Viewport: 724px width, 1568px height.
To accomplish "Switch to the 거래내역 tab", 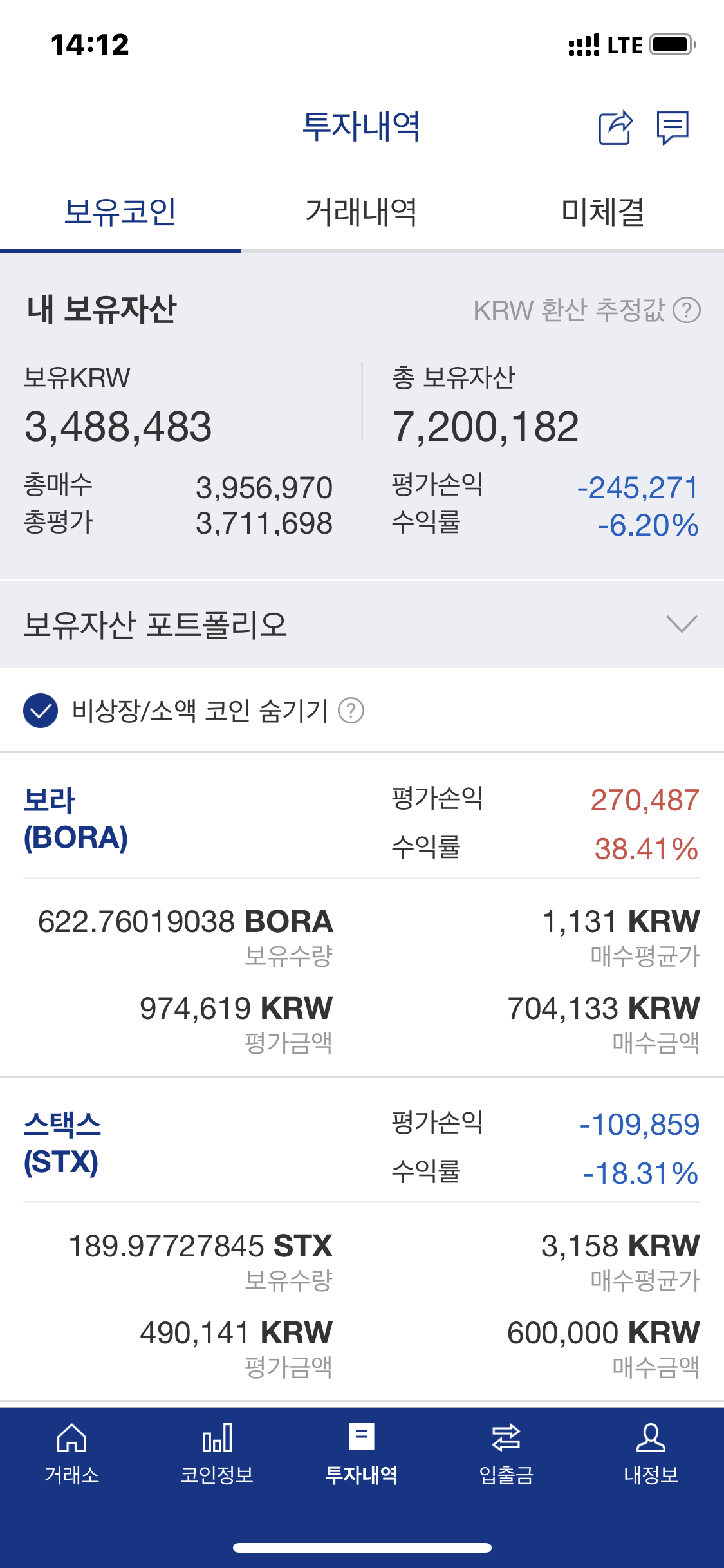I will pos(361,212).
